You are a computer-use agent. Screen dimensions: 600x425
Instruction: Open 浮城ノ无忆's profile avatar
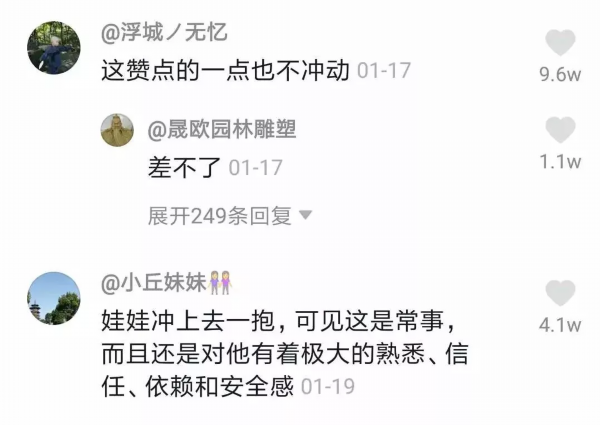coord(54,47)
